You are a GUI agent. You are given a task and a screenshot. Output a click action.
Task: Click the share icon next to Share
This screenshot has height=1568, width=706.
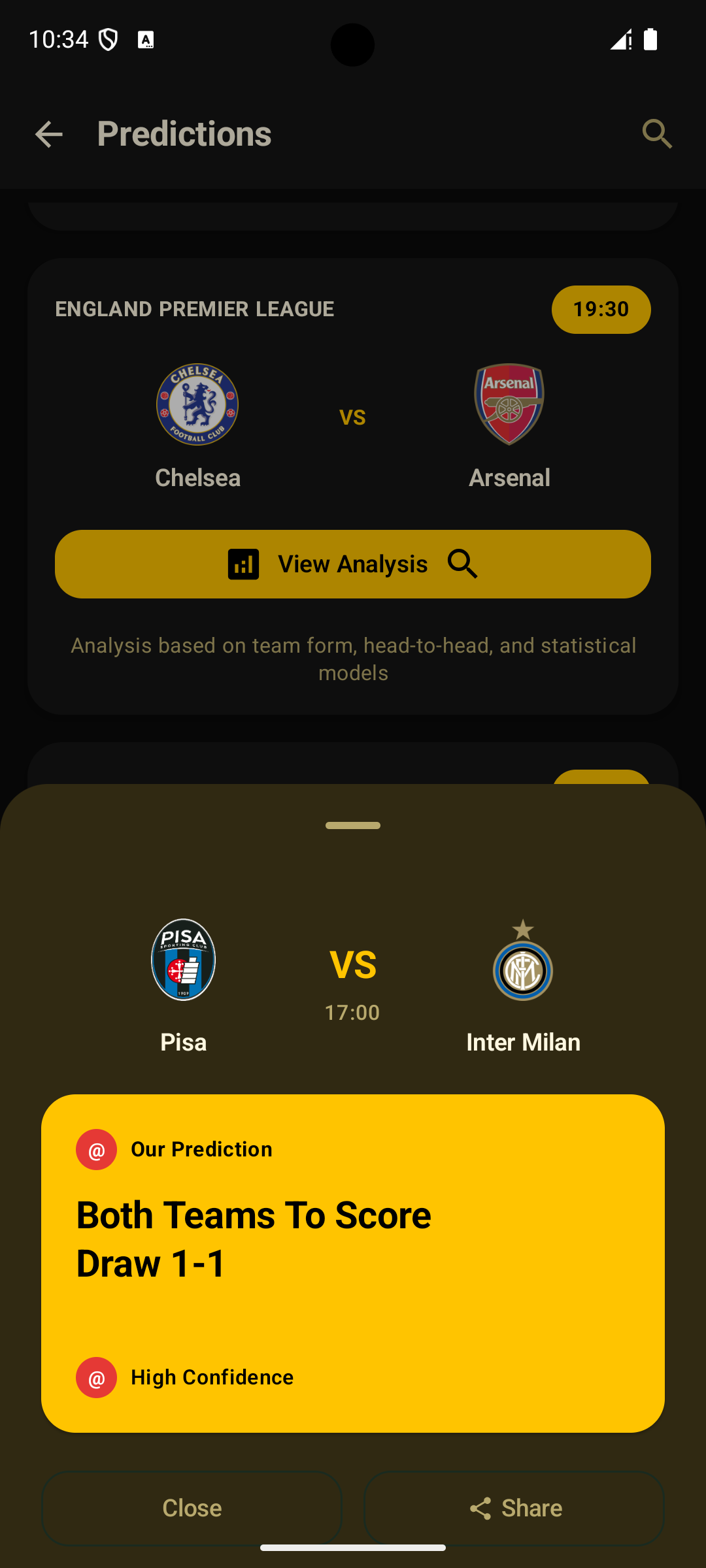point(482,1508)
